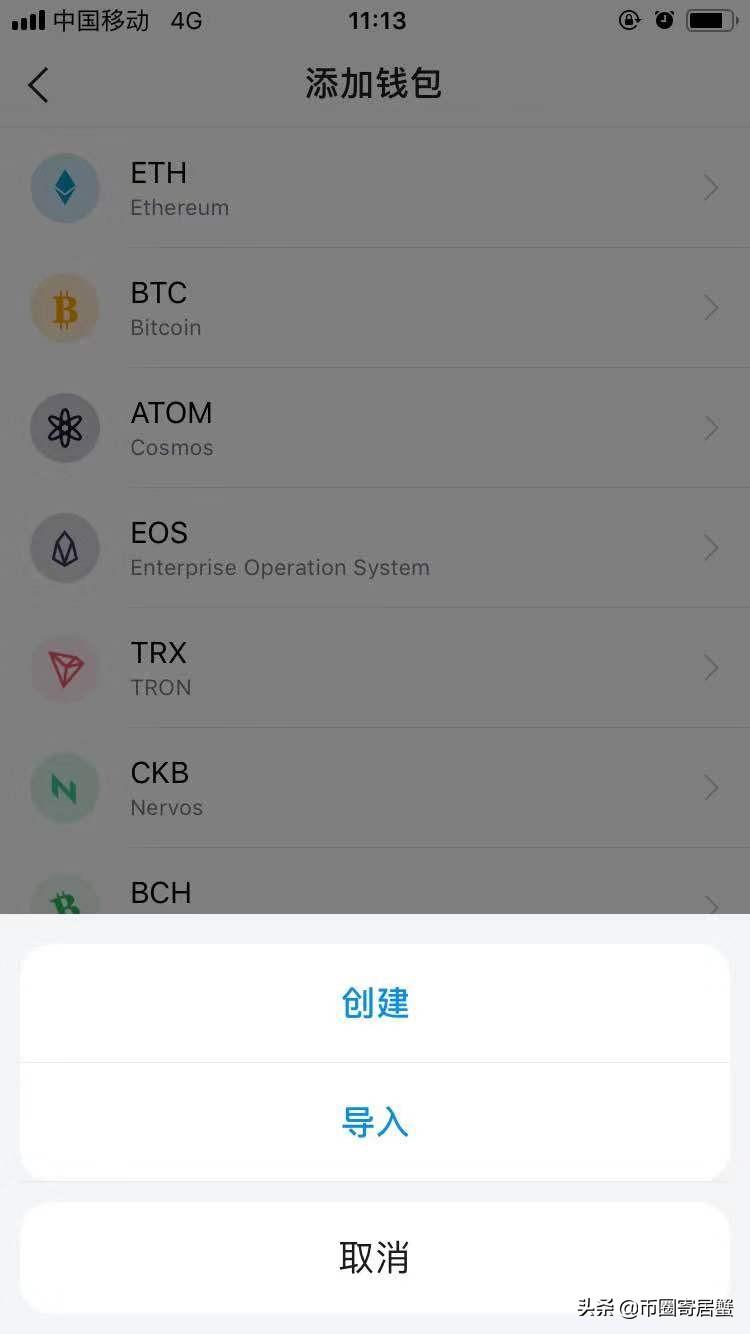750x1334 pixels.
Task: Open the EOS row arrow
Action: point(710,548)
